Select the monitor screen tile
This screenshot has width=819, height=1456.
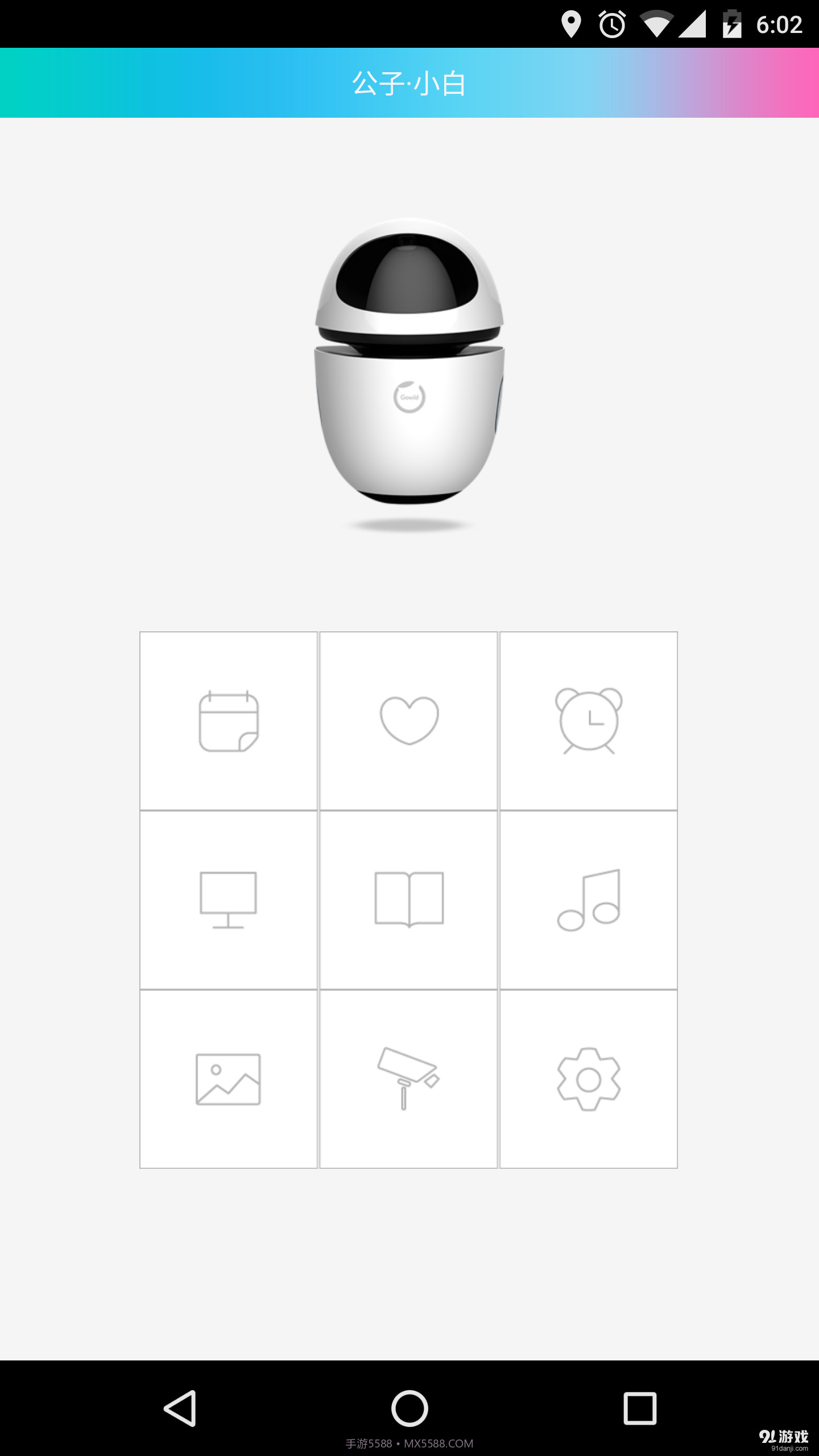(229, 900)
